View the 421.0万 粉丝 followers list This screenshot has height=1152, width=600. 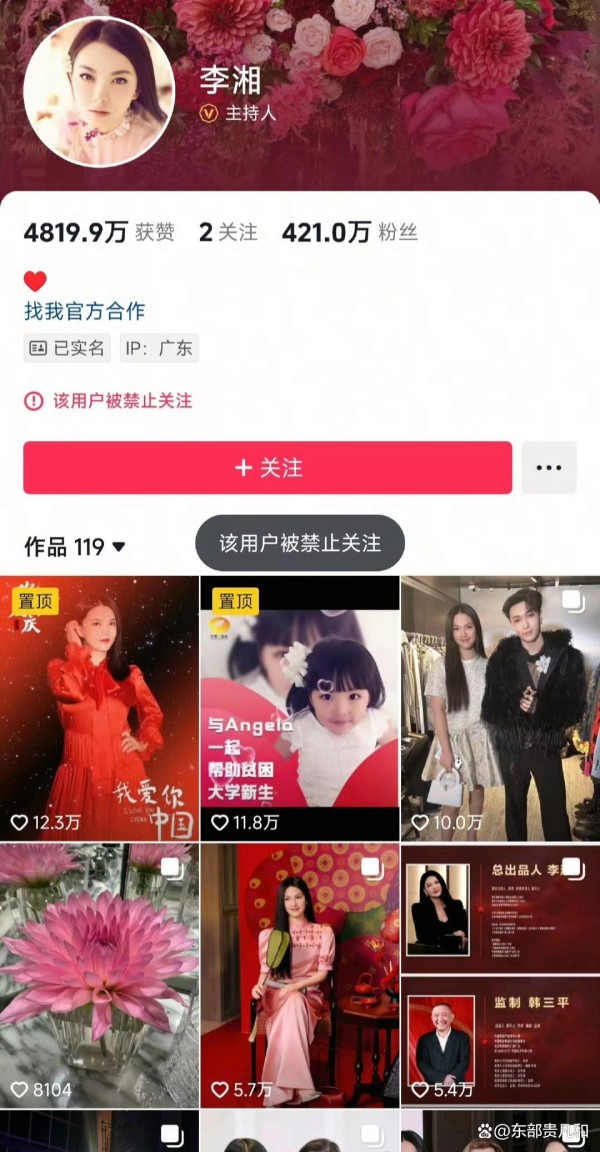coord(349,233)
